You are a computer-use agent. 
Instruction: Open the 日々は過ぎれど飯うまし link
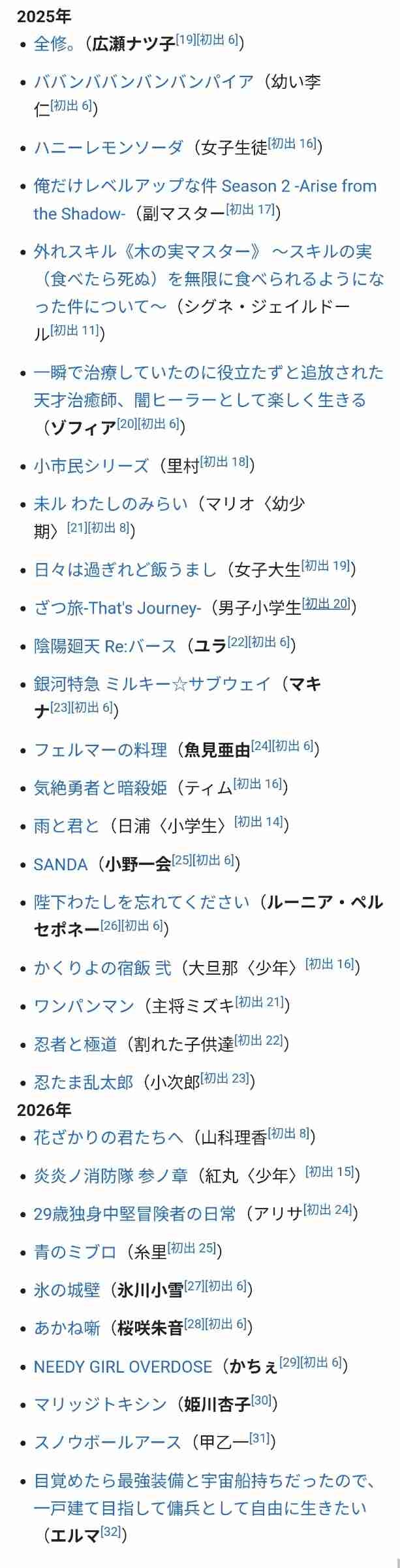125,570
